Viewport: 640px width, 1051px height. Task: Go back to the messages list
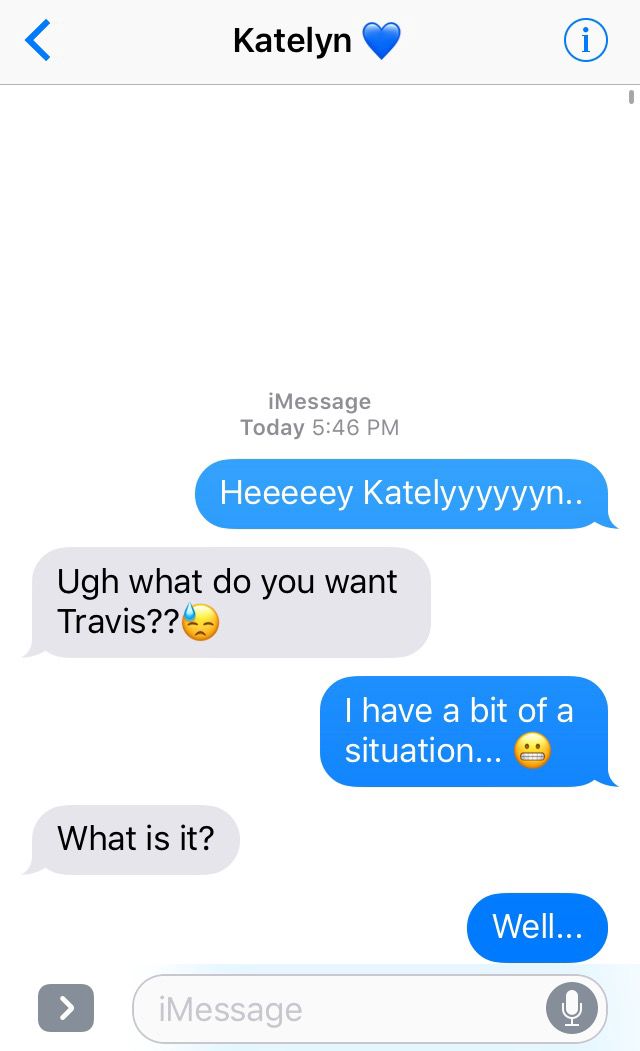[38, 40]
